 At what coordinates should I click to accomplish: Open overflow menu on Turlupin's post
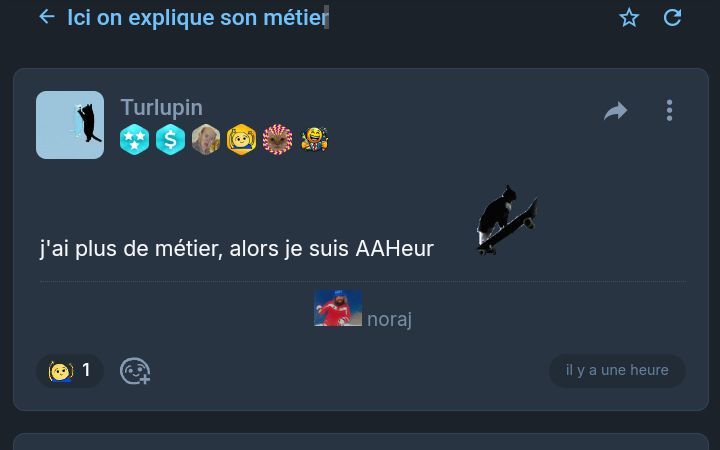669,111
